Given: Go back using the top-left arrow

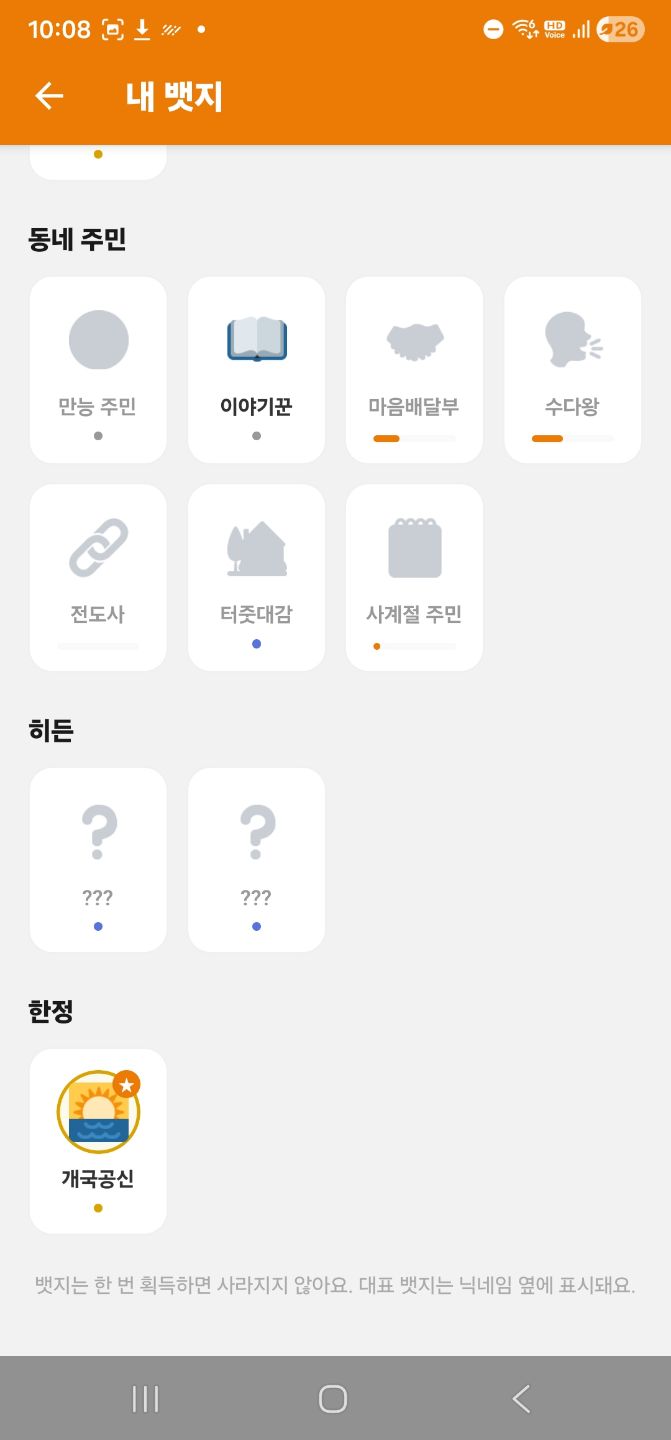Looking at the screenshot, I should pyautogui.click(x=49, y=96).
